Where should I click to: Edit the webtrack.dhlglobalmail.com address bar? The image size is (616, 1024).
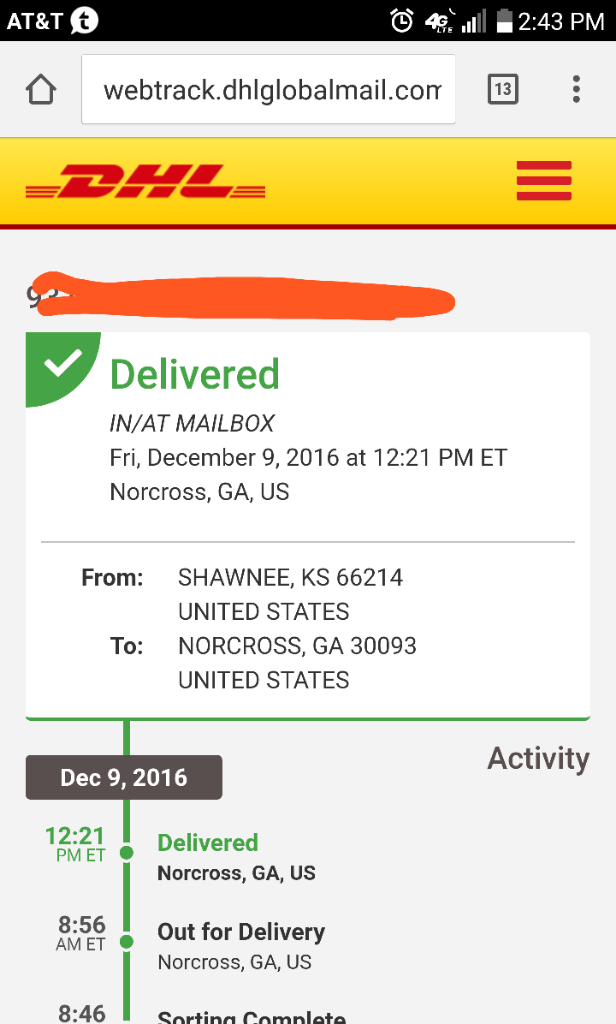tap(268, 90)
